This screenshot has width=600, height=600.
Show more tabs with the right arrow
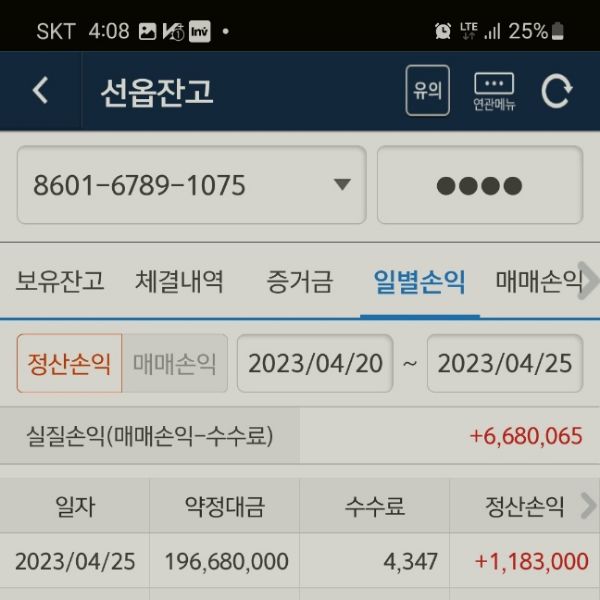coord(589,281)
